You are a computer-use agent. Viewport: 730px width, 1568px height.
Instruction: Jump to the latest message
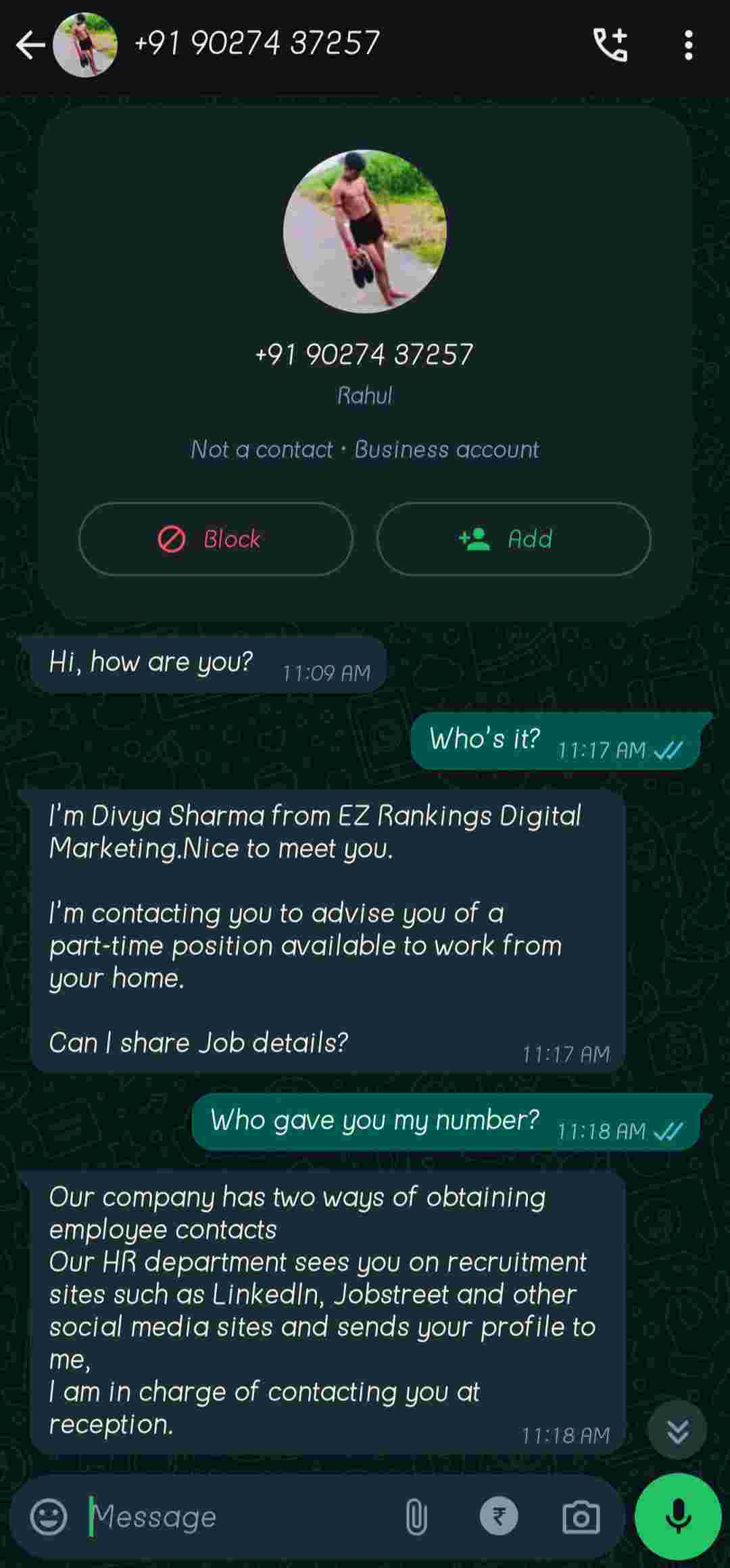(677, 1430)
